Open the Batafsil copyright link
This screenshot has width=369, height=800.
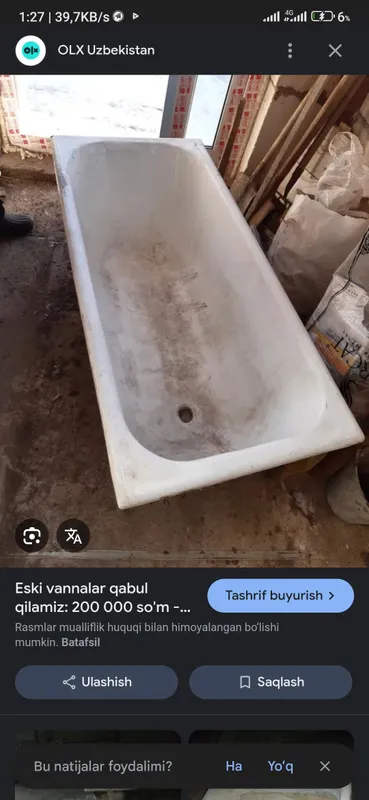[x=81, y=643]
